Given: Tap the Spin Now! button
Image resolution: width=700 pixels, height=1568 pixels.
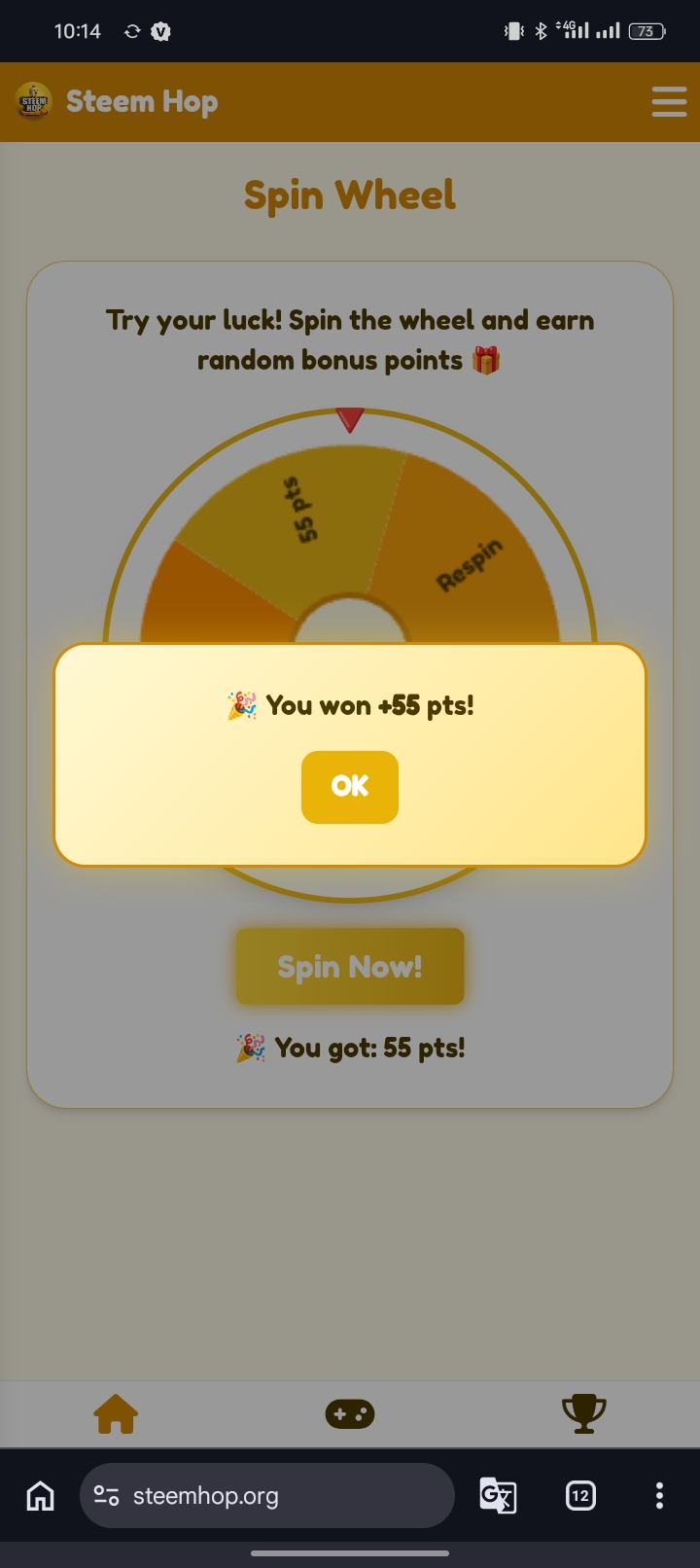Looking at the screenshot, I should click(350, 967).
